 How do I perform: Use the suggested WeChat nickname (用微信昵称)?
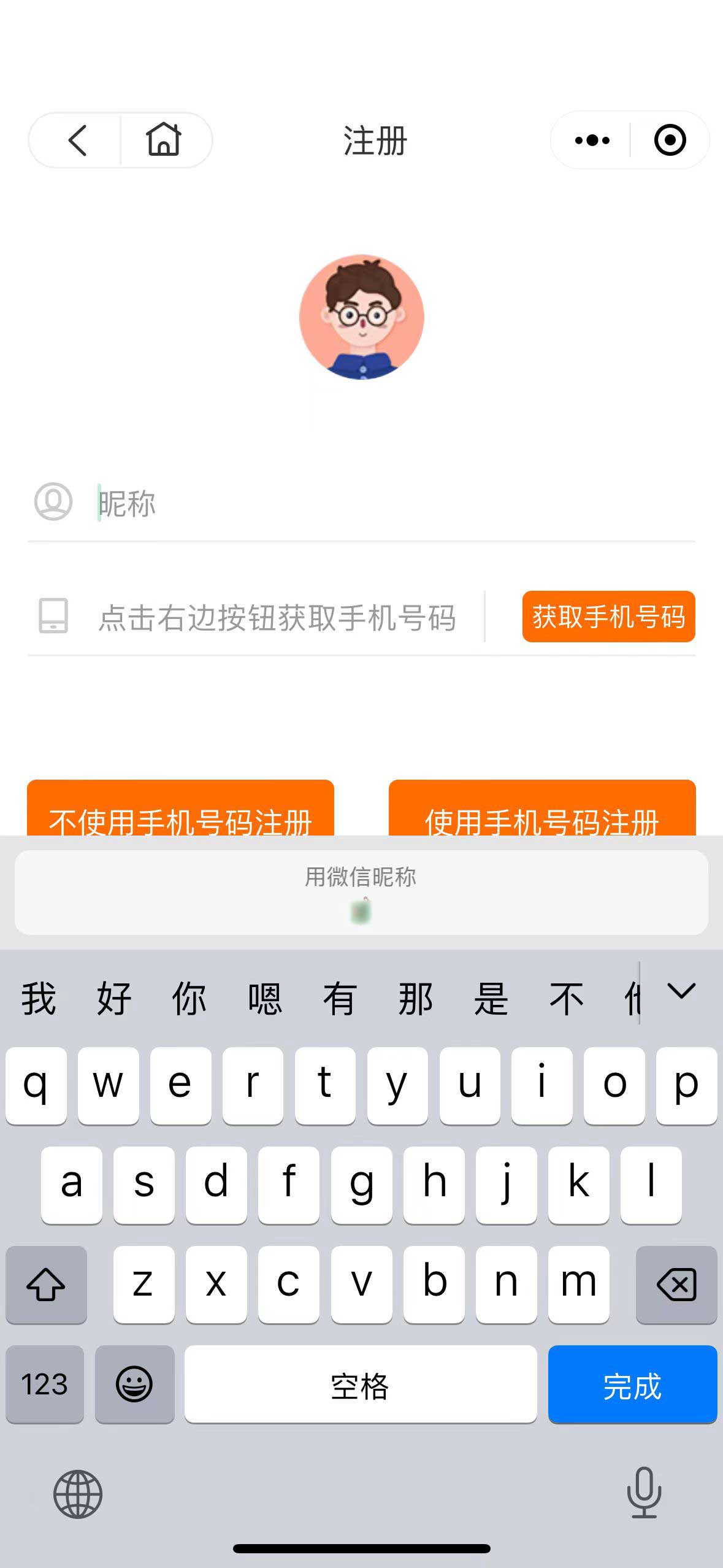[361, 893]
